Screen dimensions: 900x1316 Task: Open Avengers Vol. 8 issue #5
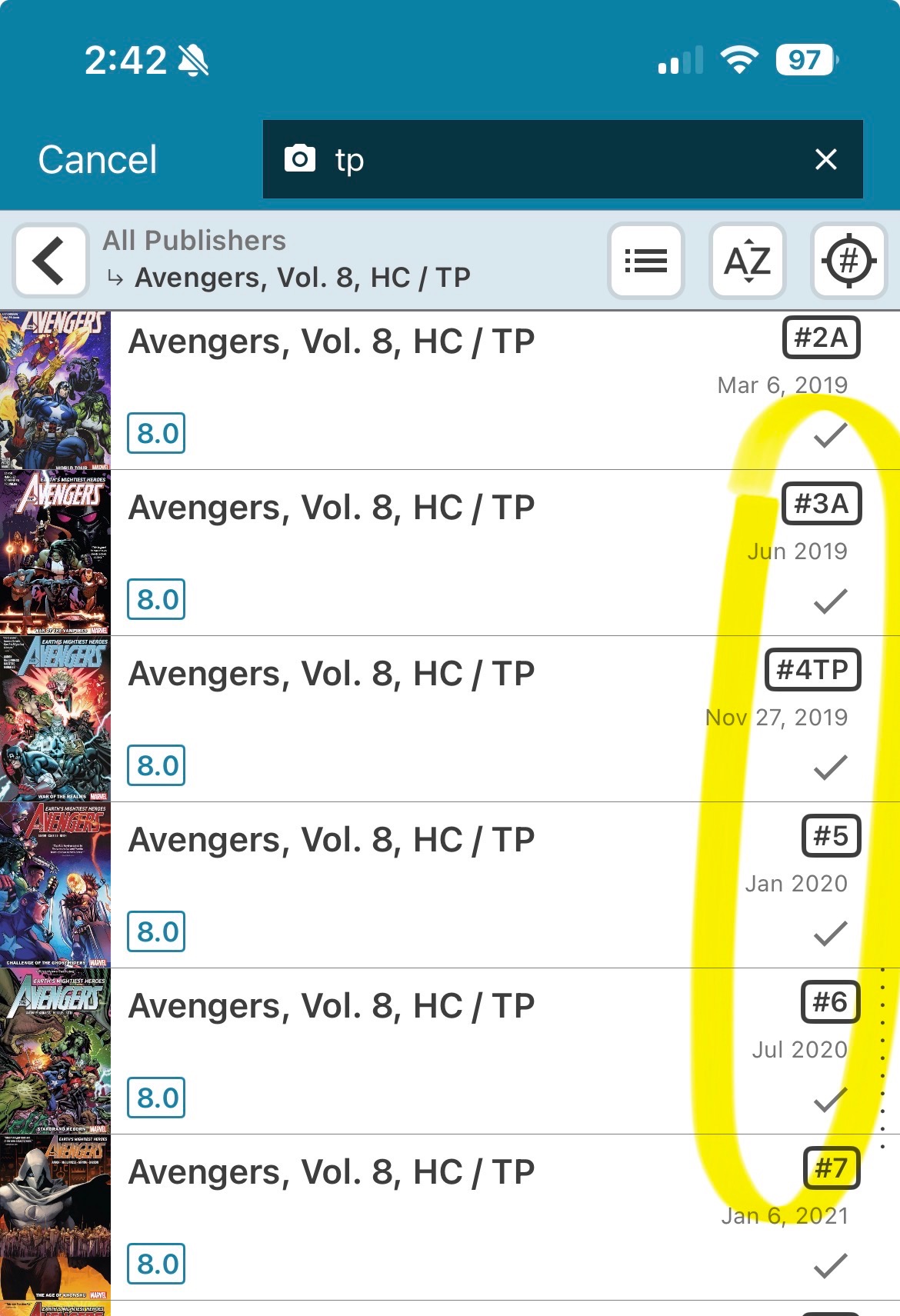385,885
